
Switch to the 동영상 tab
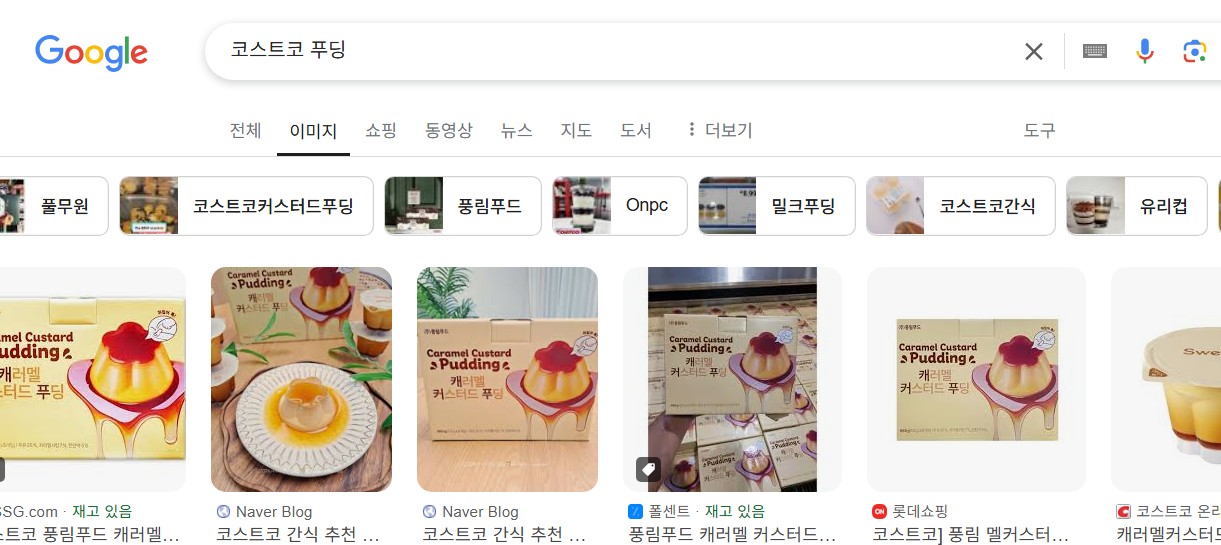tap(448, 130)
